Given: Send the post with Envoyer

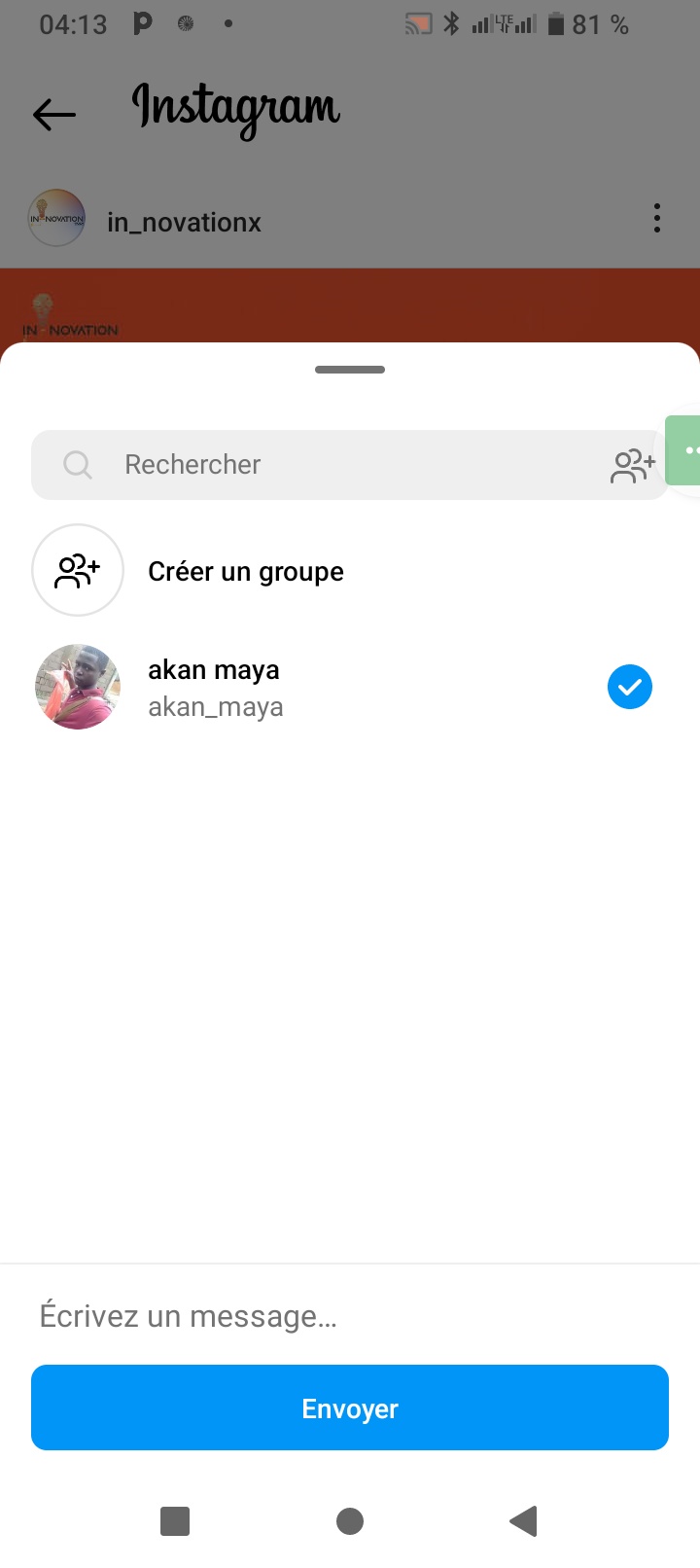Looking at the screenshot, I should (x=350, y=1408).
